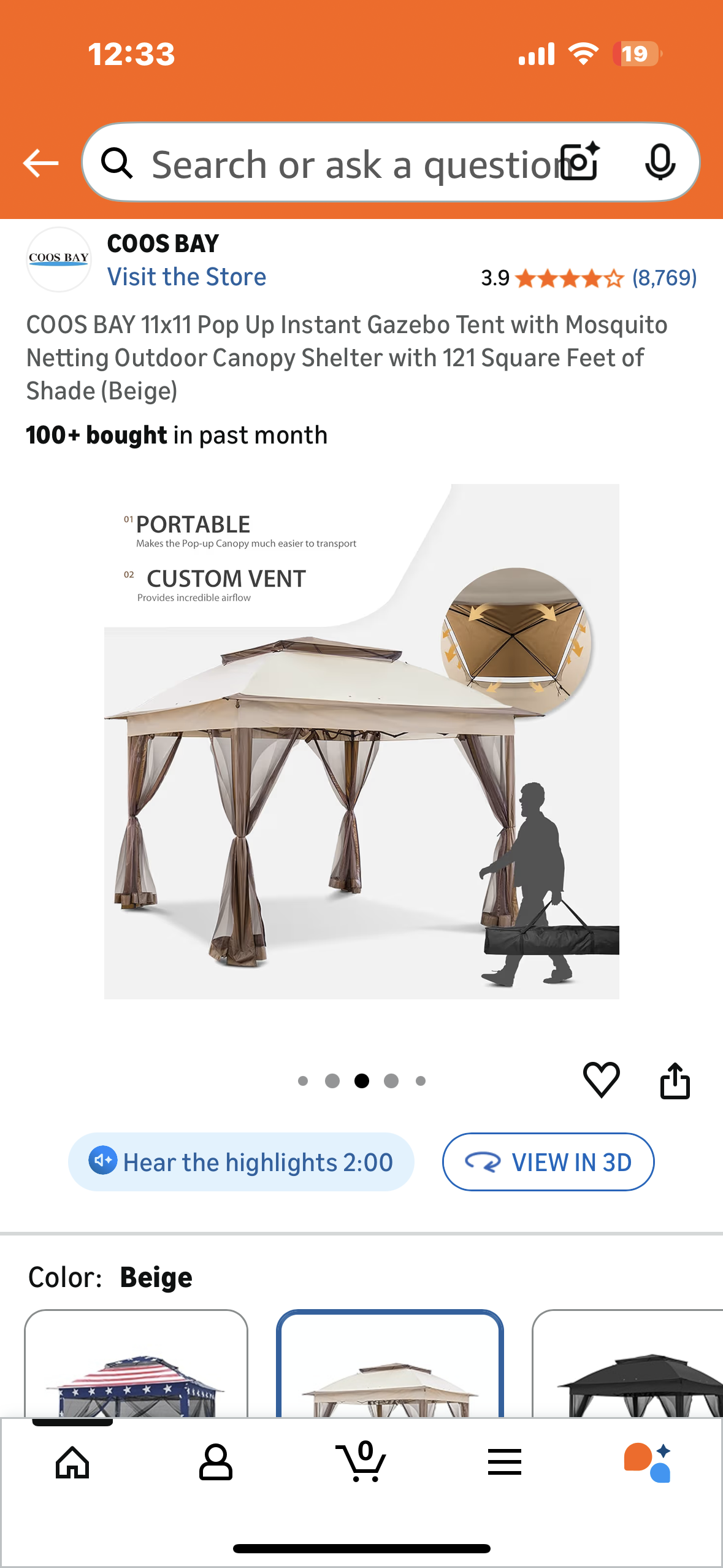Go back with the arrow icon
The image size is (723, 1568).
(x=40, y=163)
